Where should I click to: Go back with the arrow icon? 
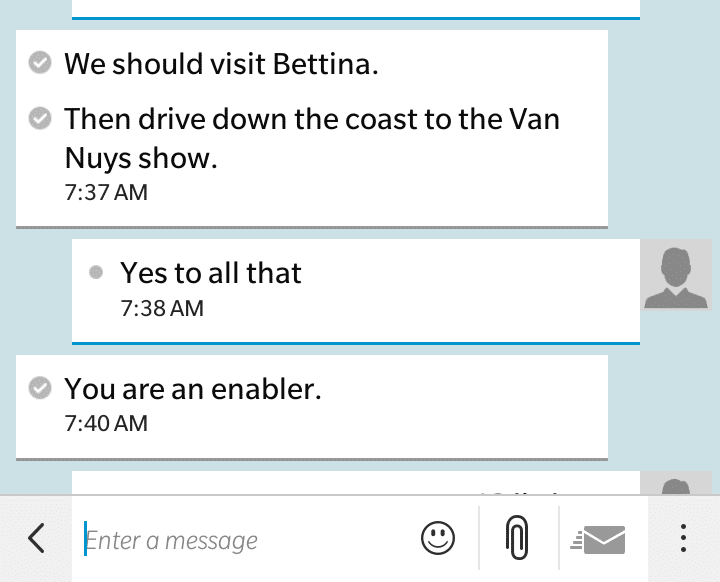(36, 539)
